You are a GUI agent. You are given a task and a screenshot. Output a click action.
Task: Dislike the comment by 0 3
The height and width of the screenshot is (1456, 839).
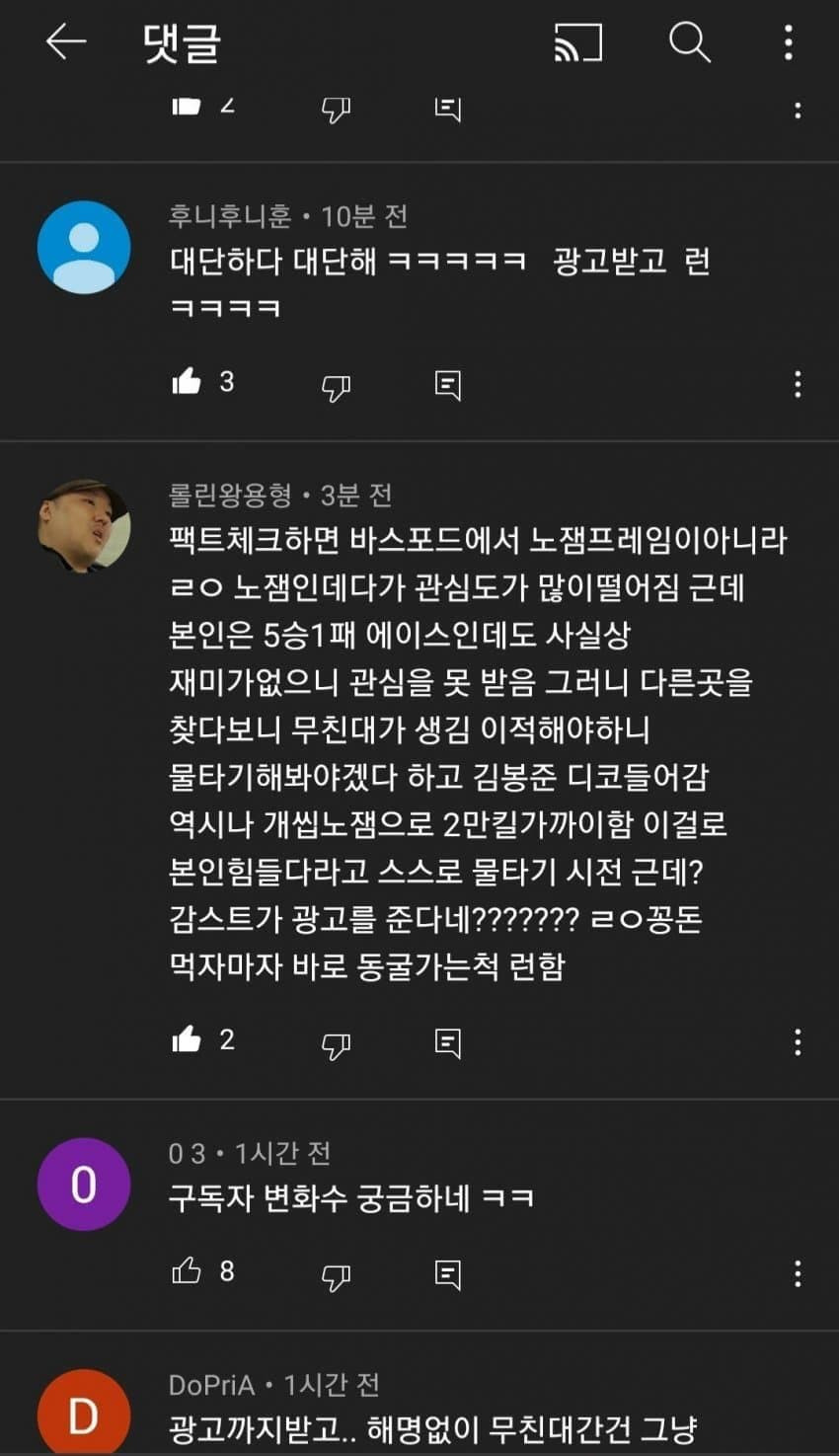pos(336,1275)
